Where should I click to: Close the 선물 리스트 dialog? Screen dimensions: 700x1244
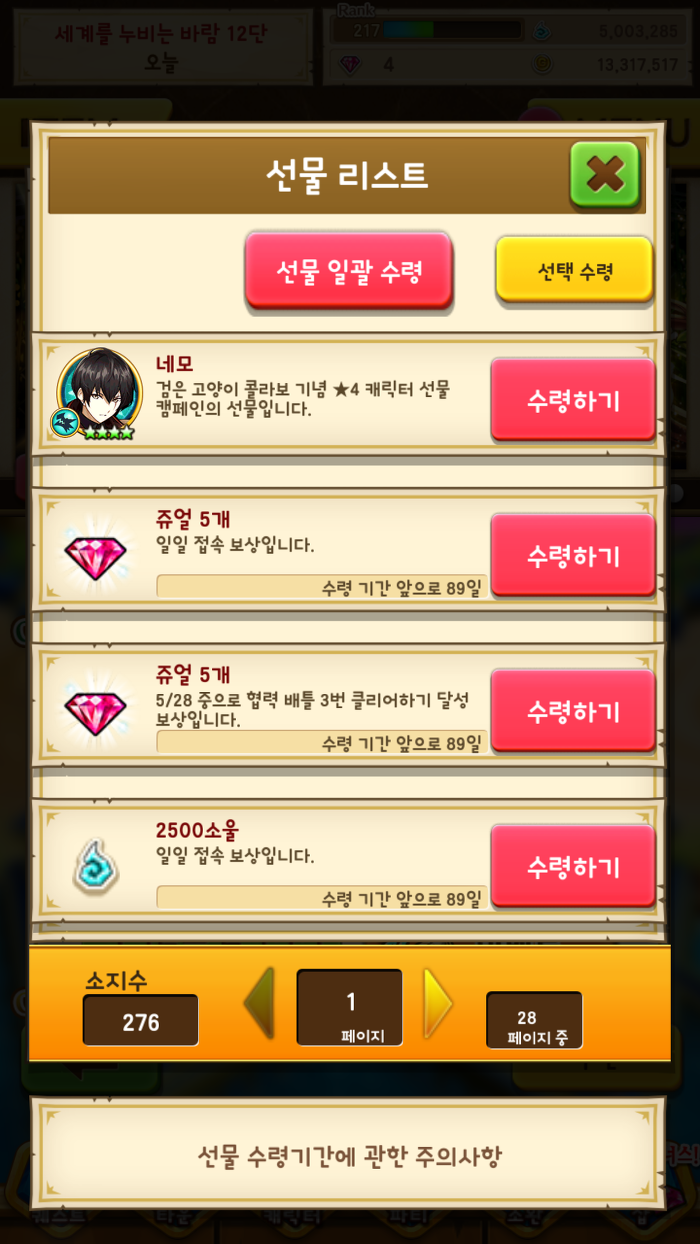click(x=604, y=175)
